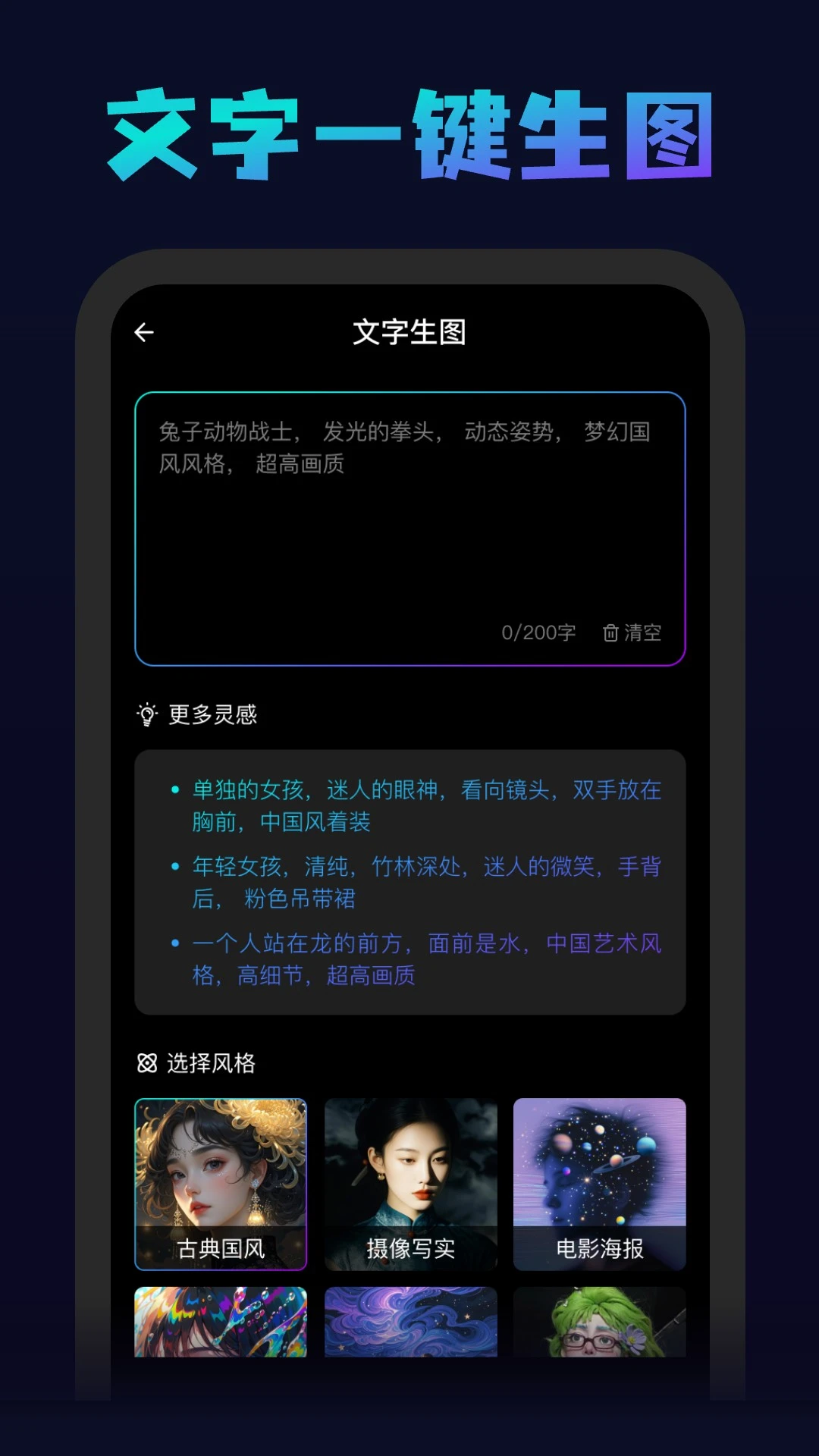Tap the trash icon to empty the prompt
Screen dimensions: 819x1456
[x=611, y=632]
